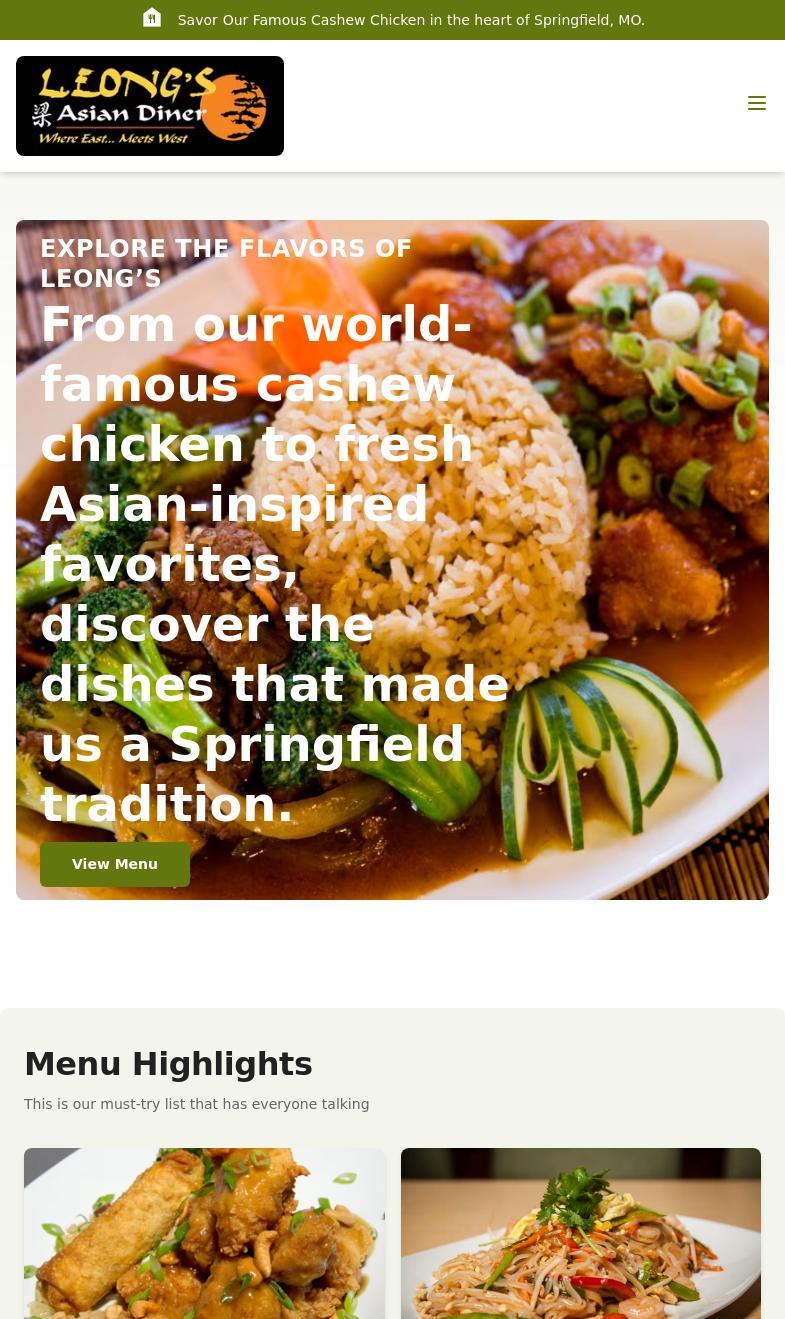Image resolution: width=785 pixels, height=1319 pixels.
Task: Open the noodle dish highlight card
Action: (x=580, y=1233)
